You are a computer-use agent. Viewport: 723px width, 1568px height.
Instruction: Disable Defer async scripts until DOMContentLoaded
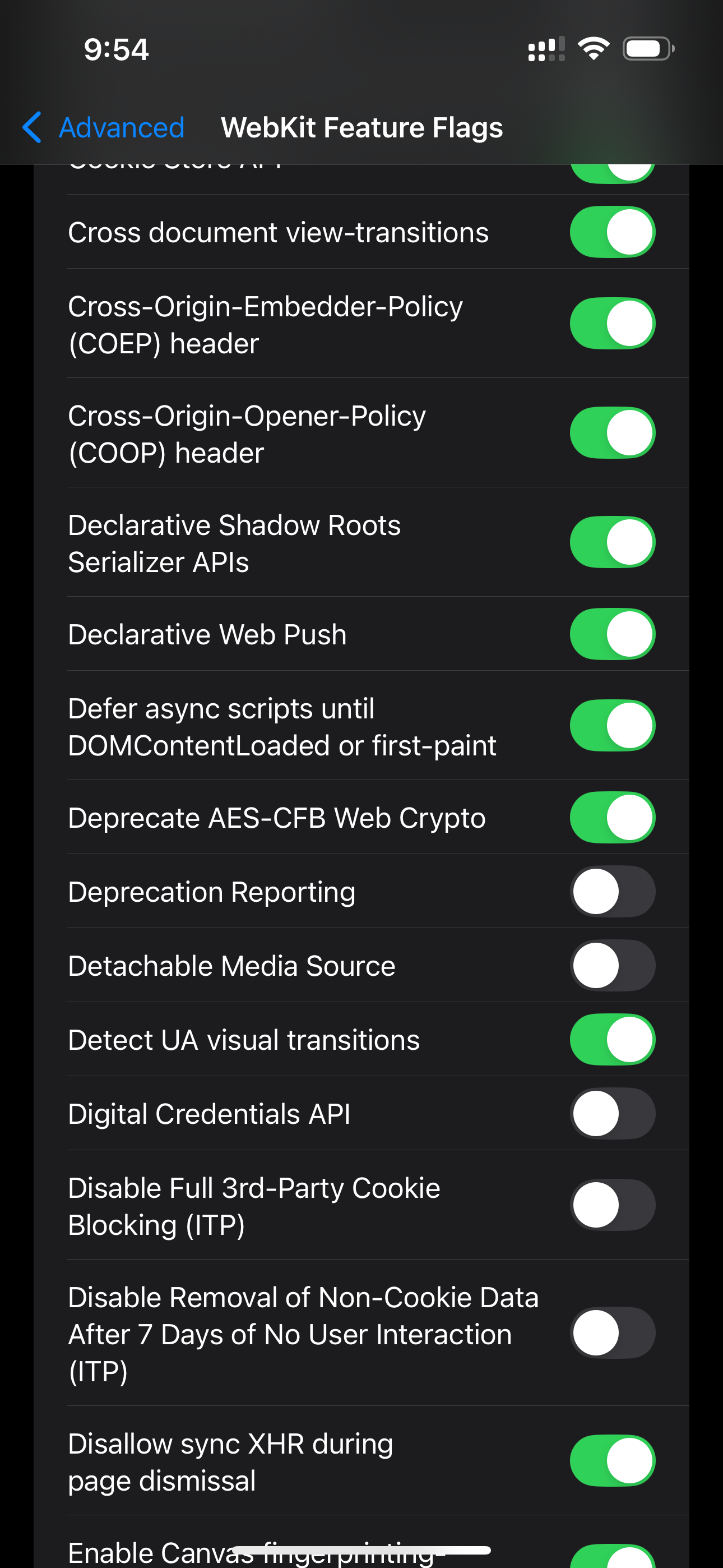[x=612, y=726]
